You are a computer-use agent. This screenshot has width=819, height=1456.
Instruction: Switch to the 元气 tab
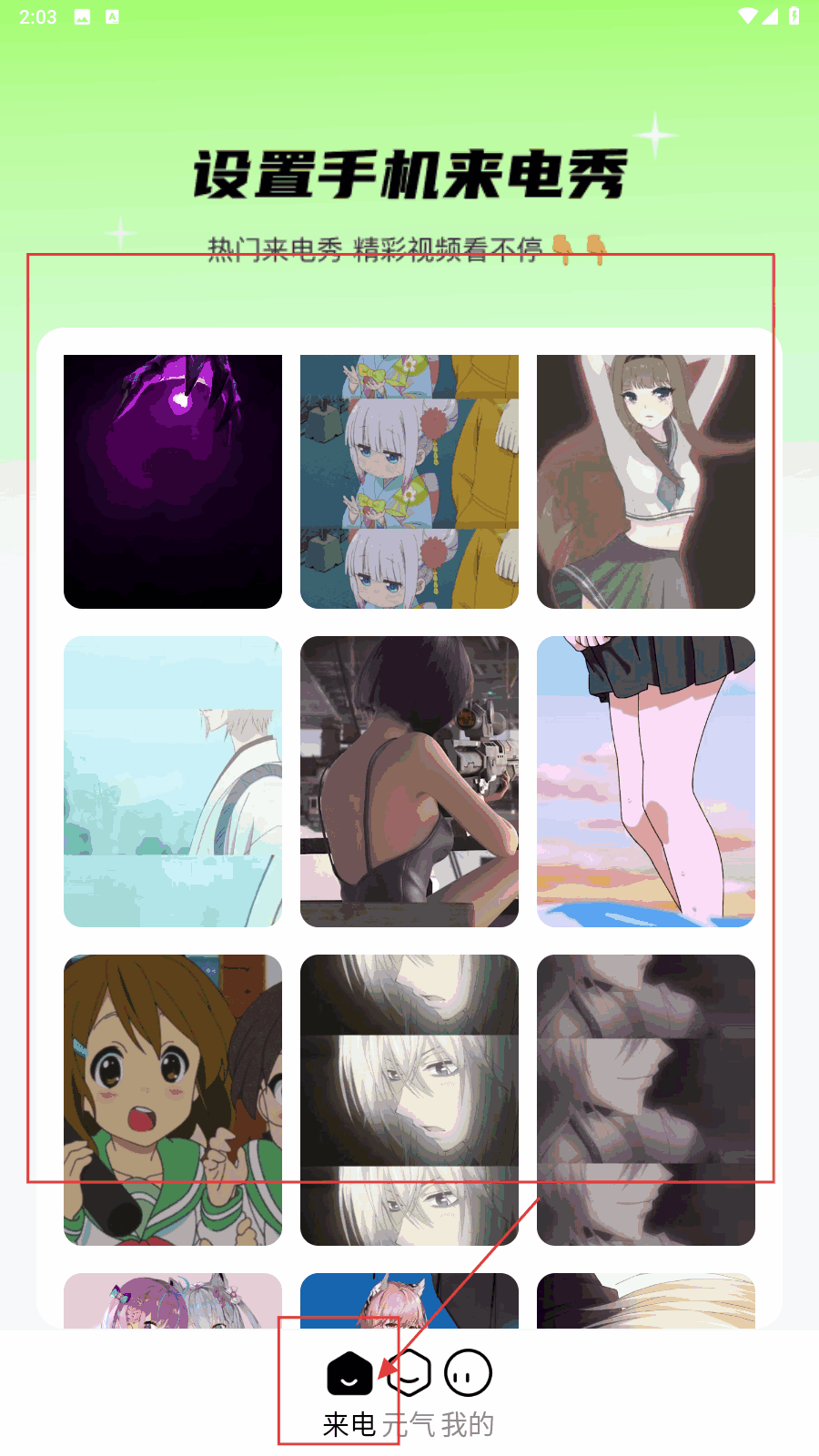[409, 1392]
